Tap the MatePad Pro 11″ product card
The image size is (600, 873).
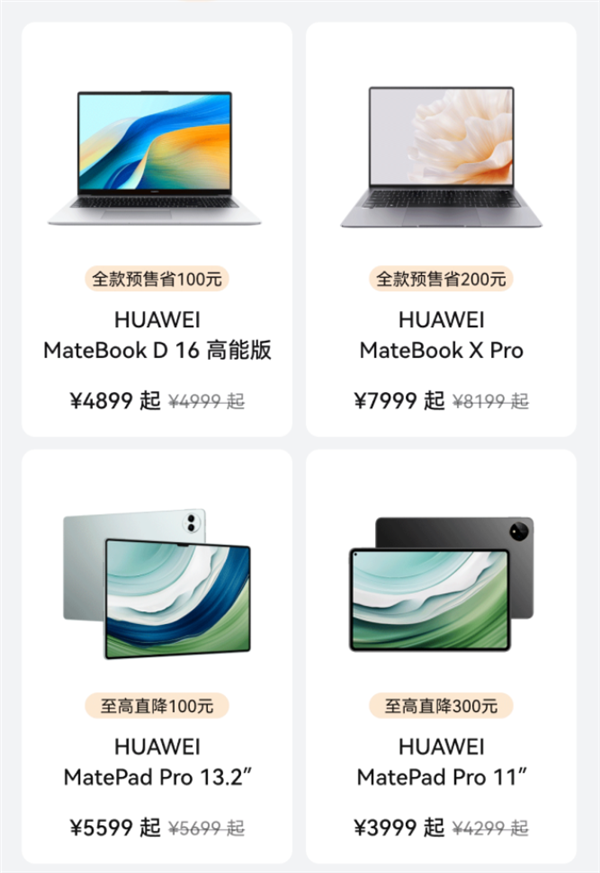[441, 655]
